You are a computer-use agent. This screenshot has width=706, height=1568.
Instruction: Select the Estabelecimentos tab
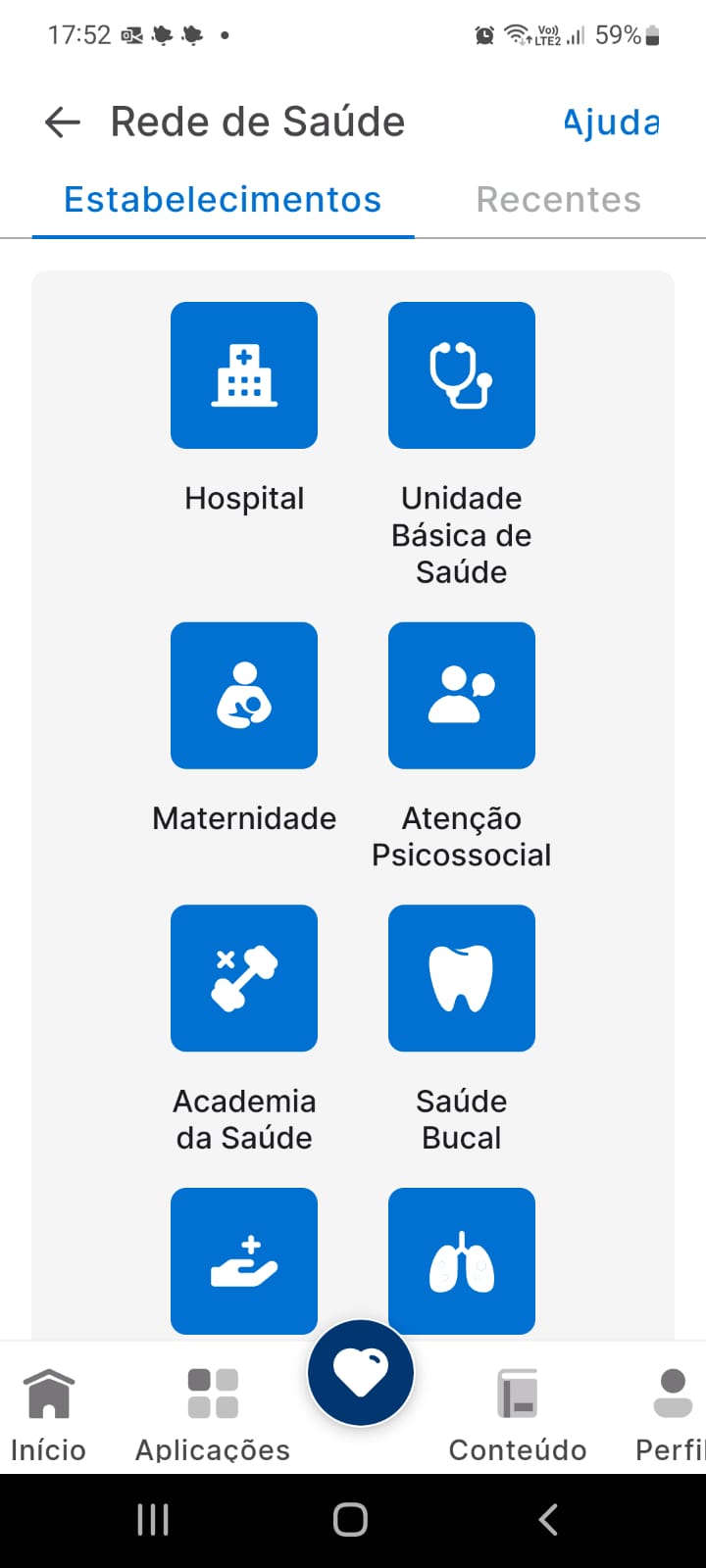pos(223,199)
